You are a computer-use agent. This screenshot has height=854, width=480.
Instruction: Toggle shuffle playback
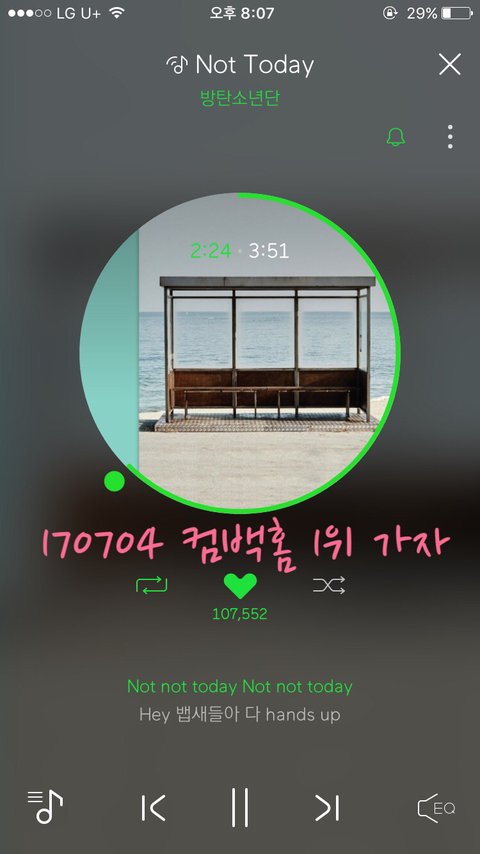click(x=329, y=585)
